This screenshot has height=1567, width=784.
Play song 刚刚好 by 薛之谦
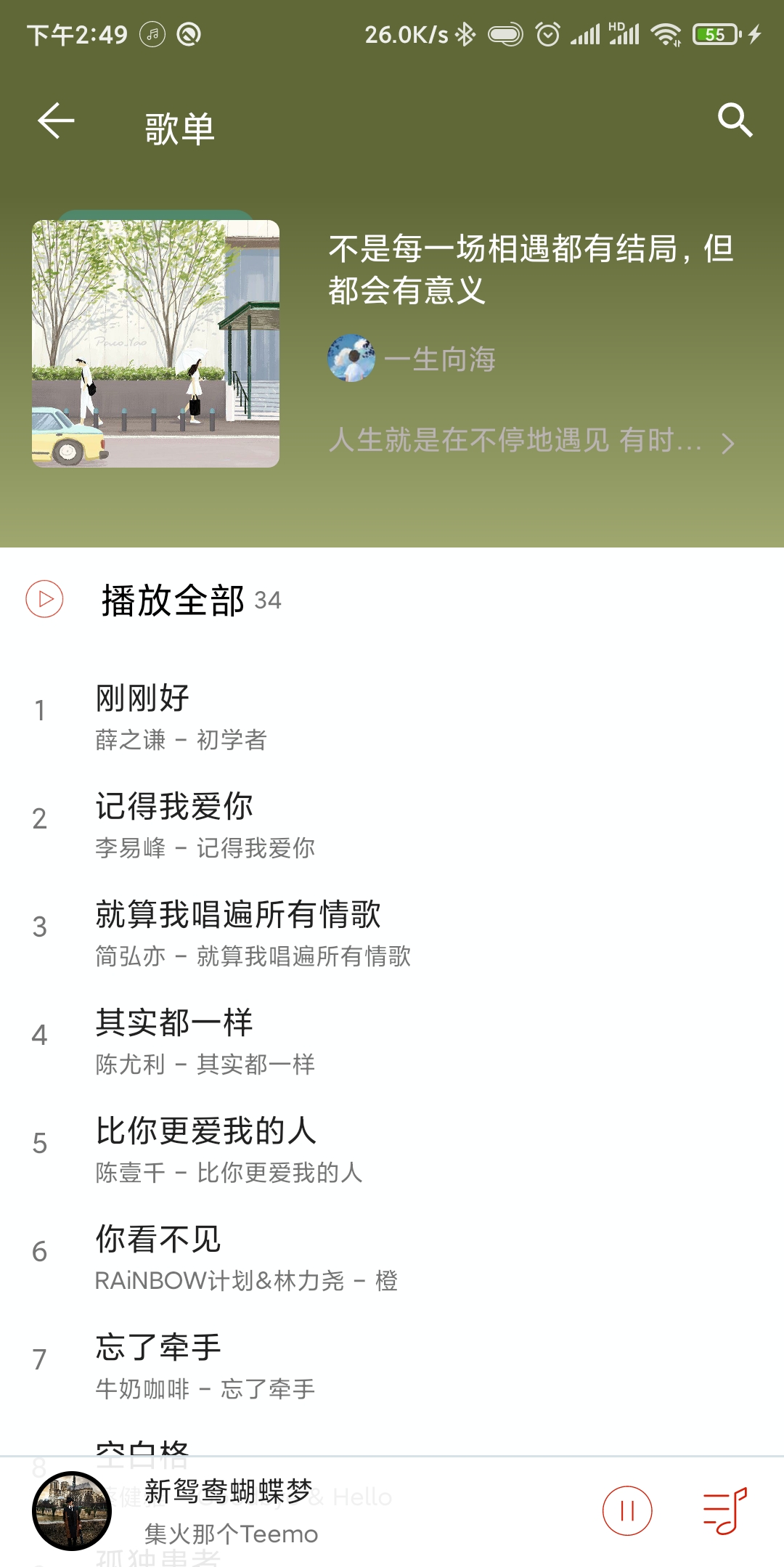[392, 716]
